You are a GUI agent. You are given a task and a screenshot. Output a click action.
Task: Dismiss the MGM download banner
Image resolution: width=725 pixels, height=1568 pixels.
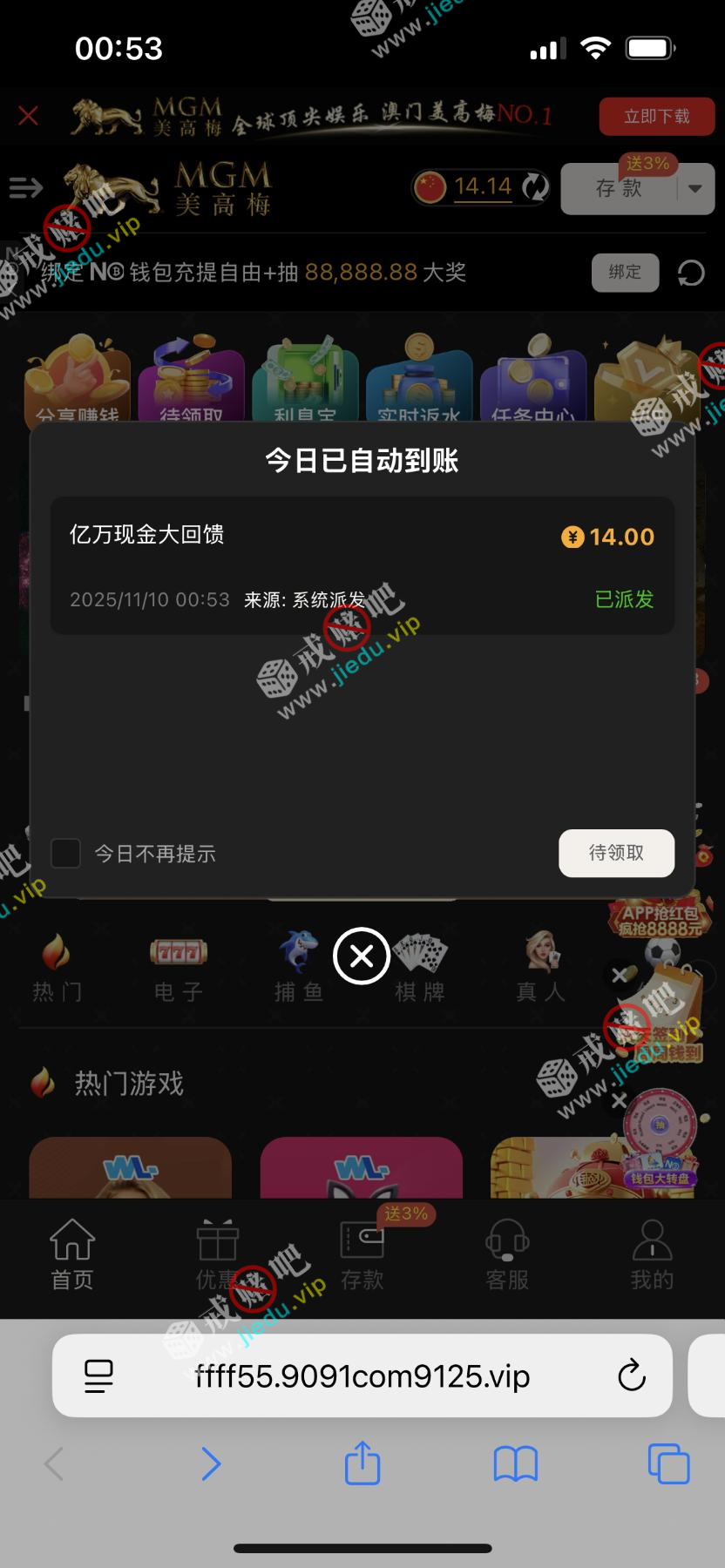[29, 116]
